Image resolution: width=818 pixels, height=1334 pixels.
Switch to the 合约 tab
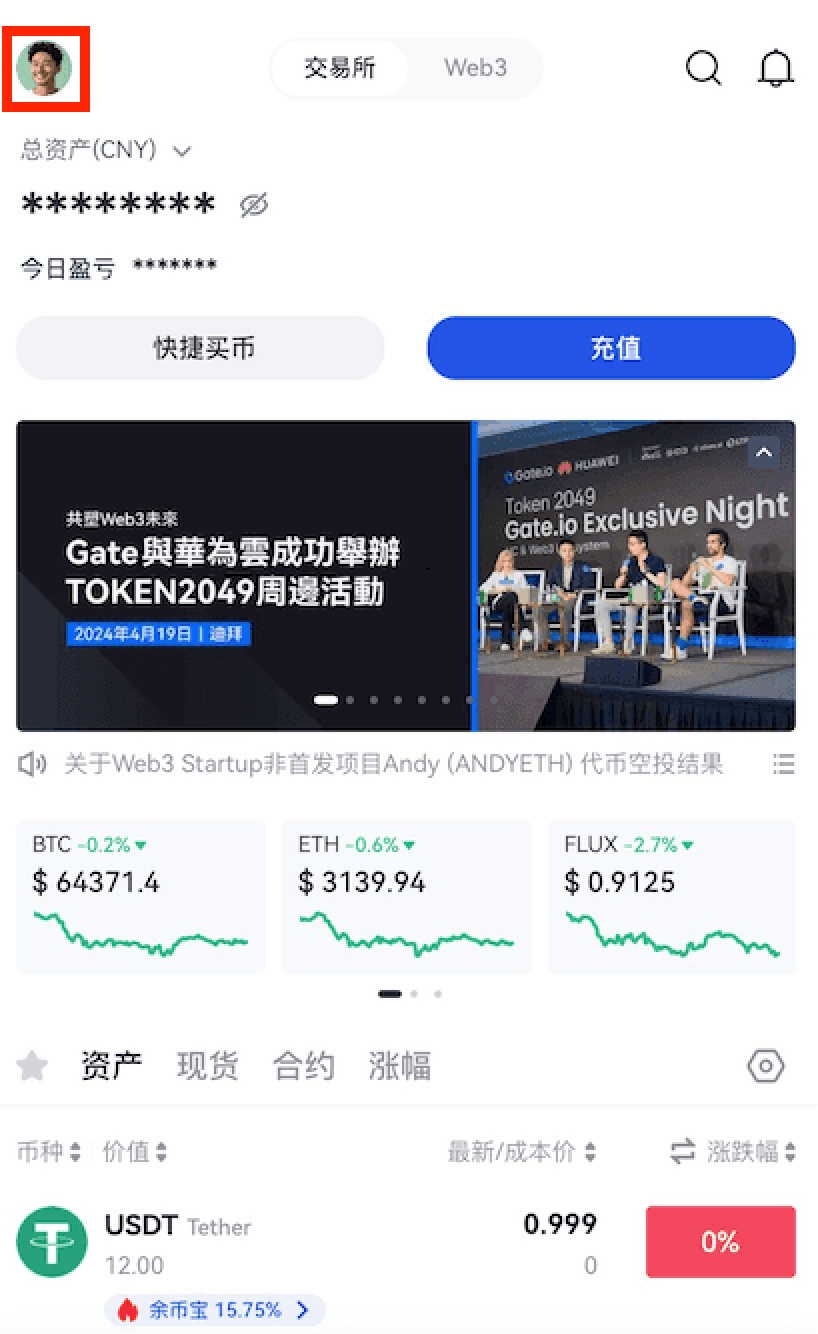coord(303,1066)
